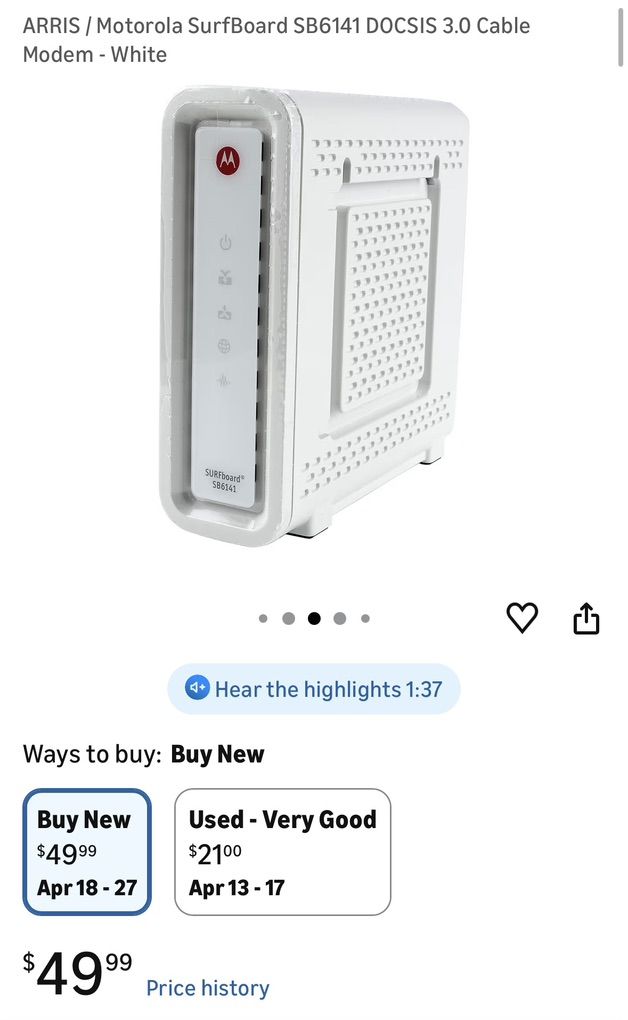
Task: Add this modem to favorites with the heart
Action: pos(522,618)
